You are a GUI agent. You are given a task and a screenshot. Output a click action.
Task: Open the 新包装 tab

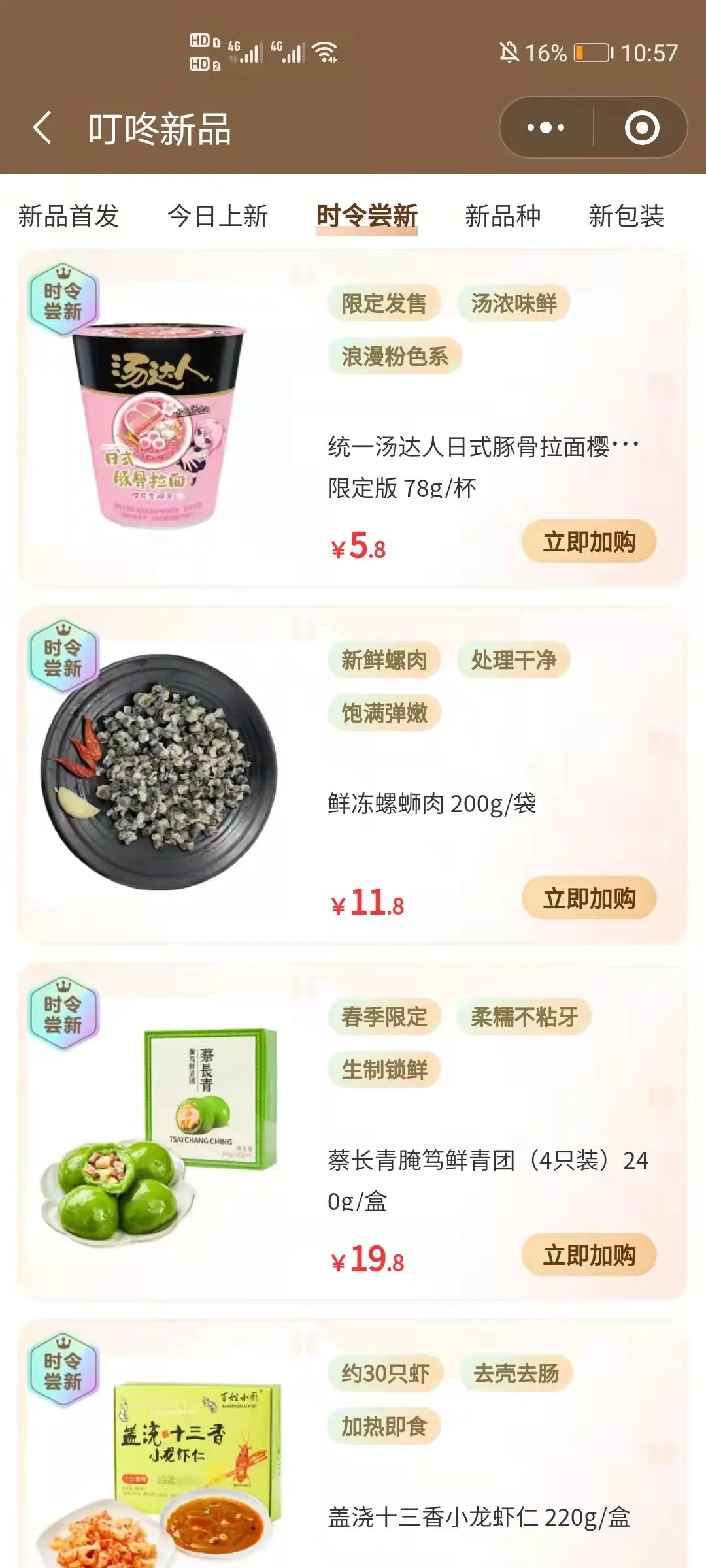tap(626, 216)
